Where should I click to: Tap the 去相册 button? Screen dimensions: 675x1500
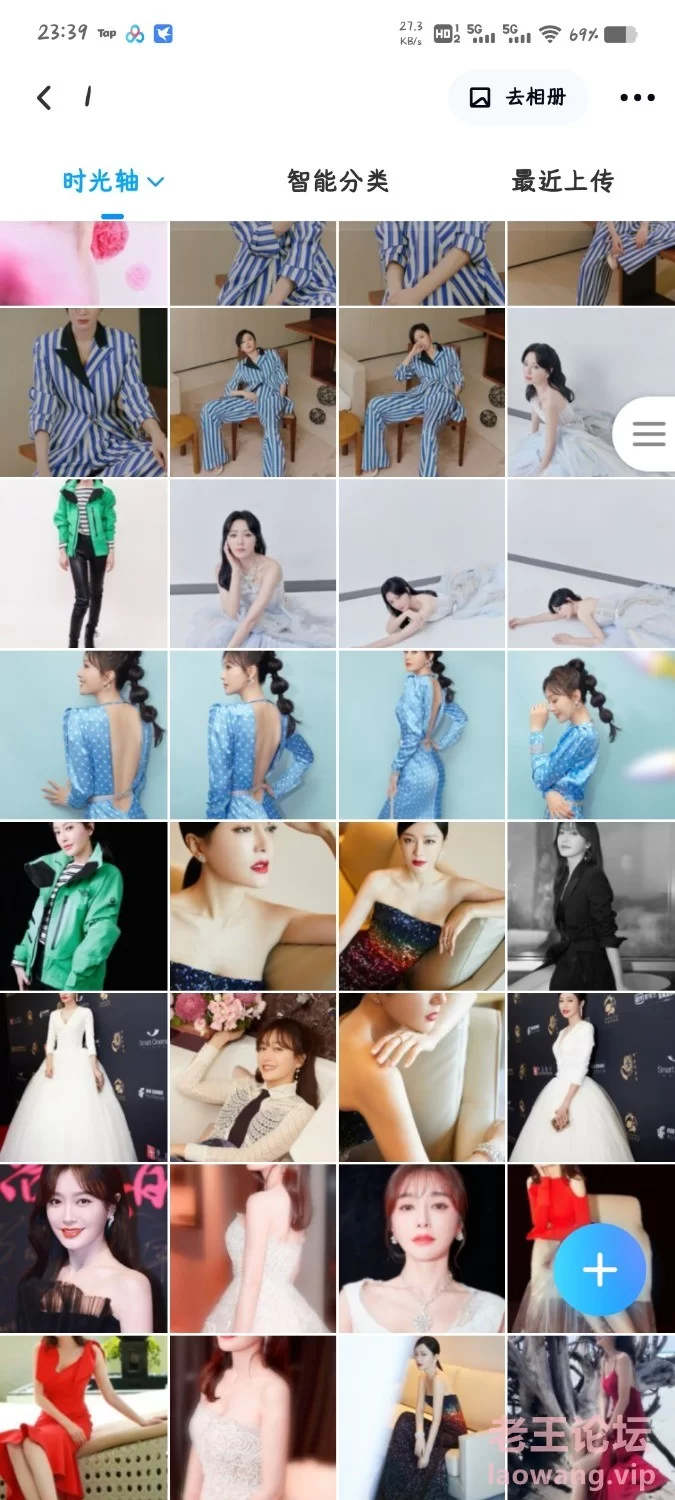(x=518, y=97)
